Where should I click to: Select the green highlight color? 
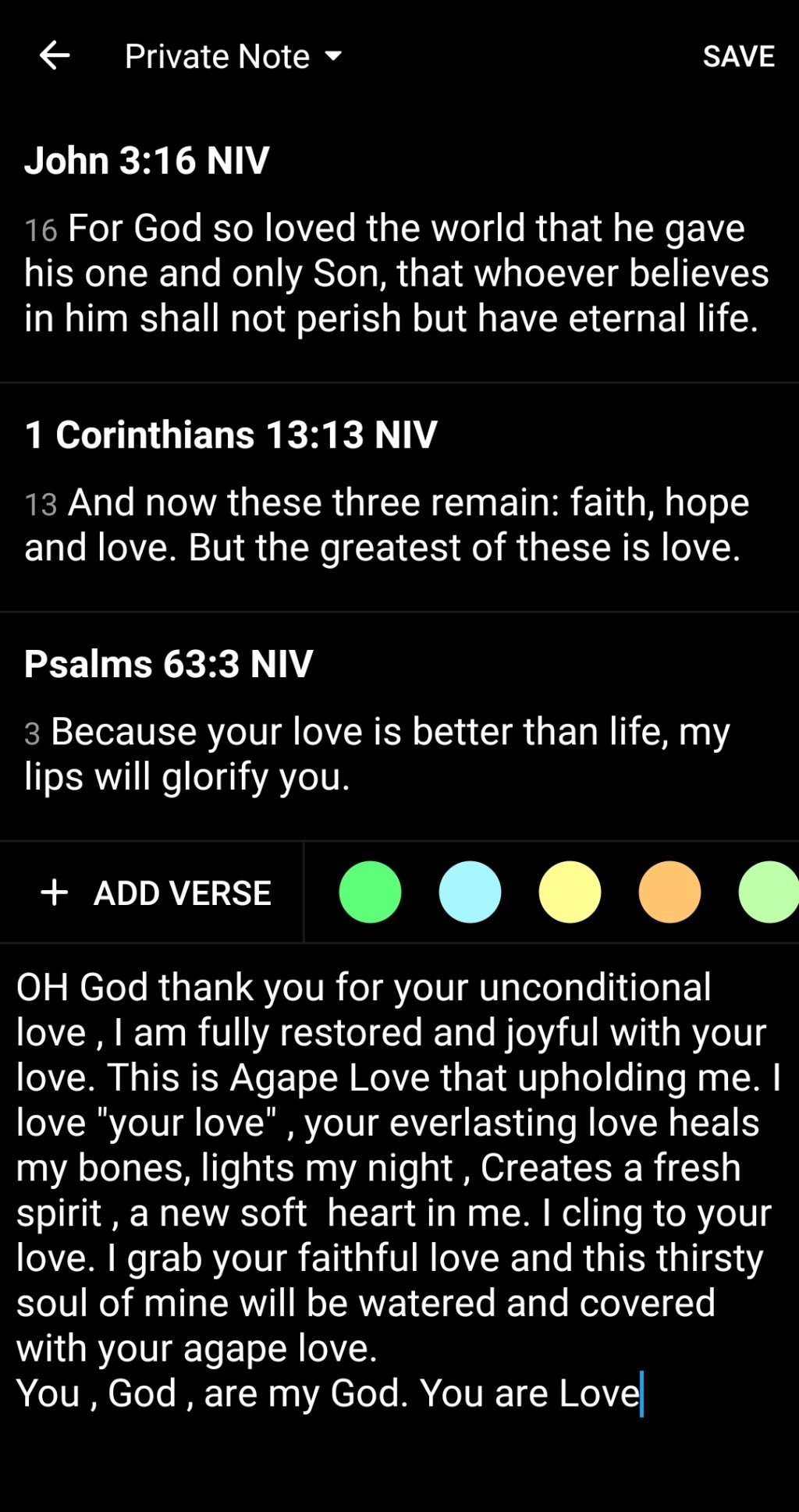pyautogui.click(x=370, y=892)
